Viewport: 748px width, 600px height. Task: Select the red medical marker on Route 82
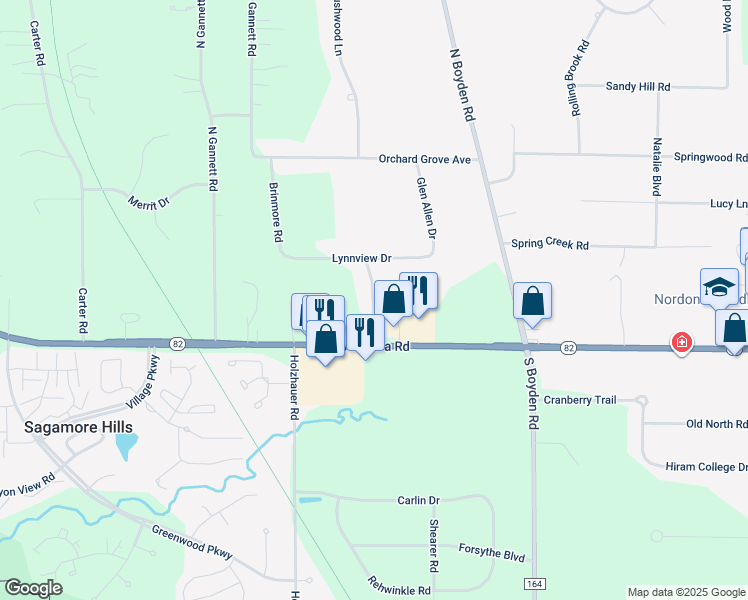click(x=682, y=343)
